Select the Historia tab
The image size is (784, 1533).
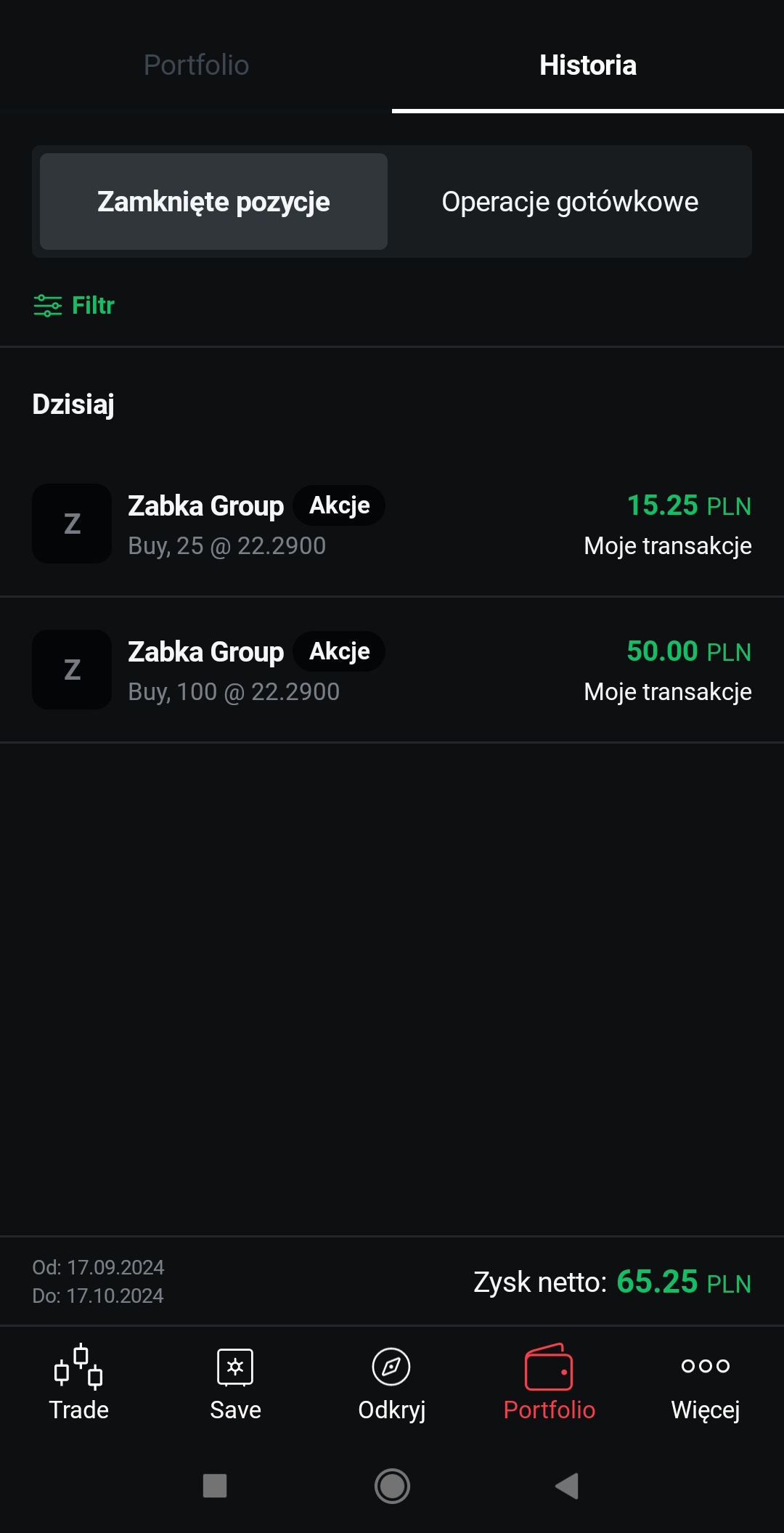[587, 65]
